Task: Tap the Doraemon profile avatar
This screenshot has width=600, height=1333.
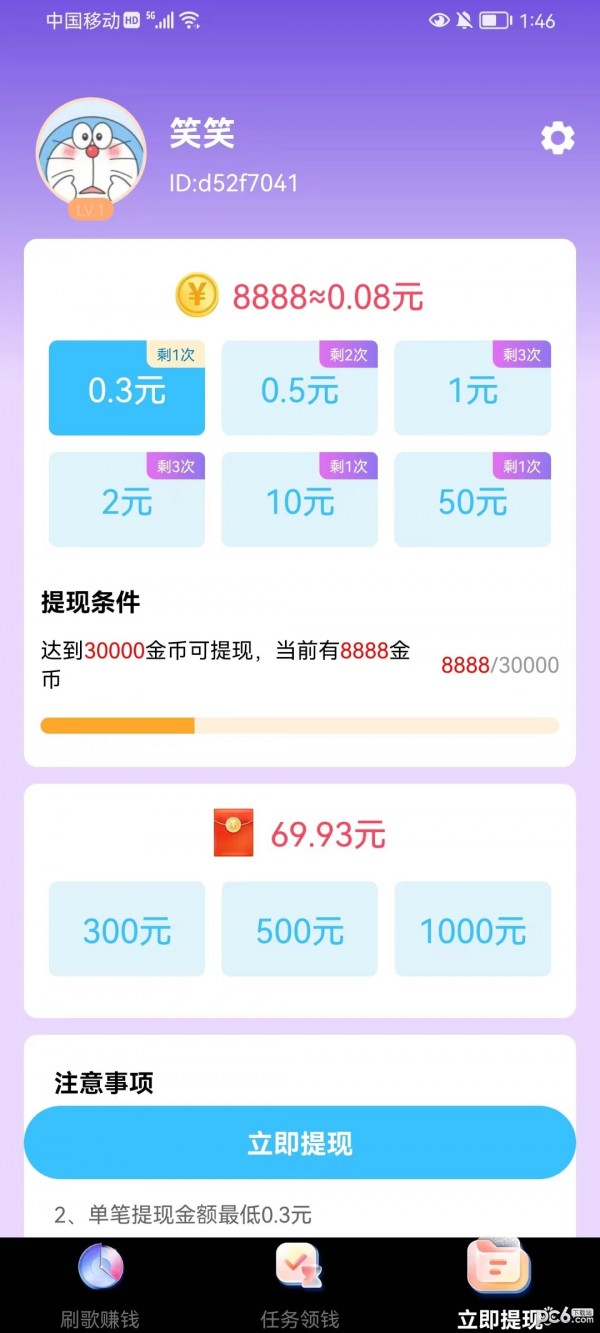Action: click(90, 155)
